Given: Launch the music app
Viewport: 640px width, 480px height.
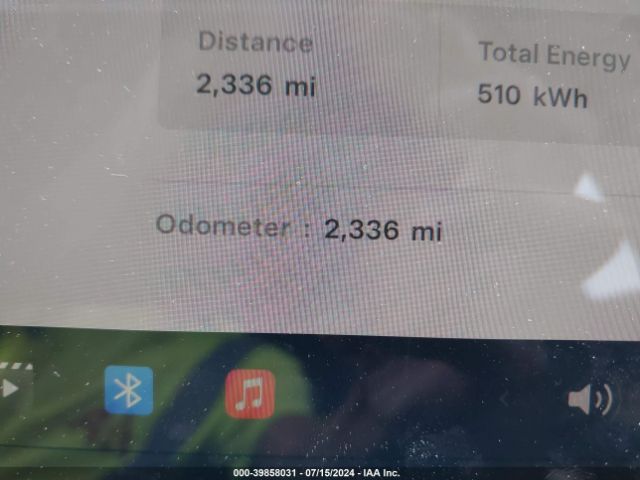Looking at the screenshot, I should tap(250, 394).
